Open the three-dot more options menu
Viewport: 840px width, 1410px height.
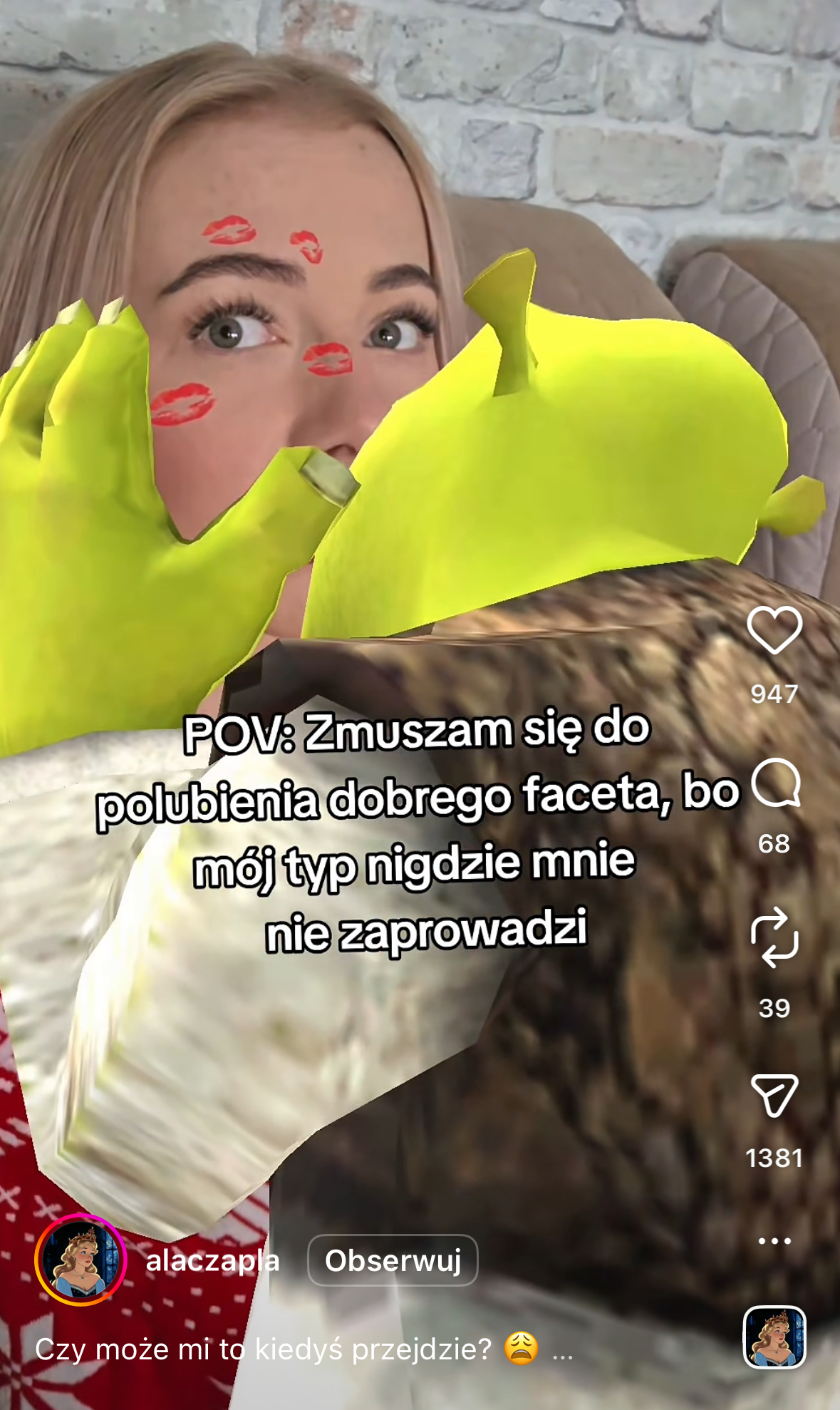774,1241
